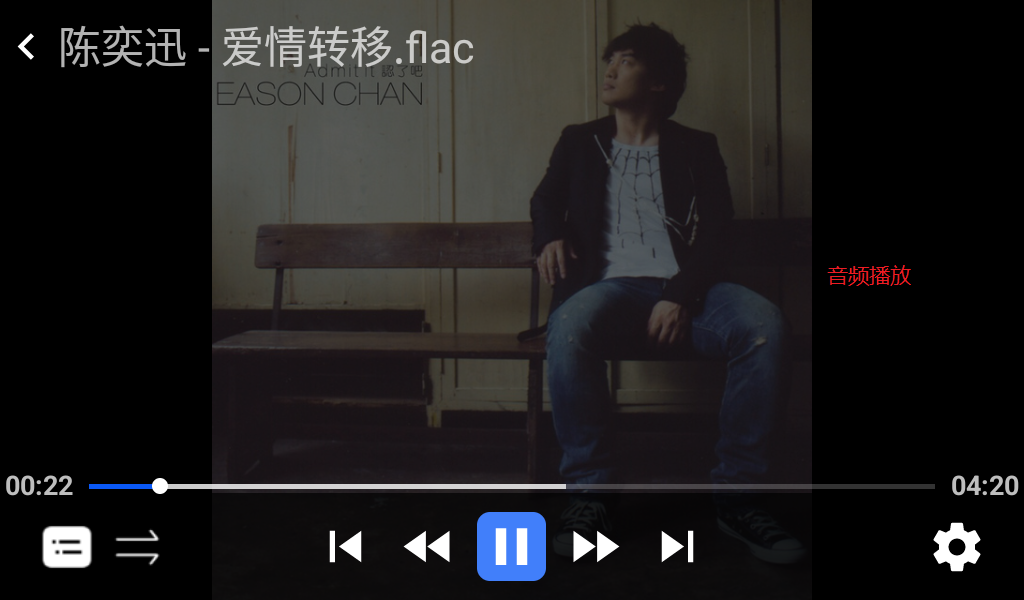Toggle the sequential play mode icon
Viewport: 1024px width, 600px height.
[x=137, y=547]
